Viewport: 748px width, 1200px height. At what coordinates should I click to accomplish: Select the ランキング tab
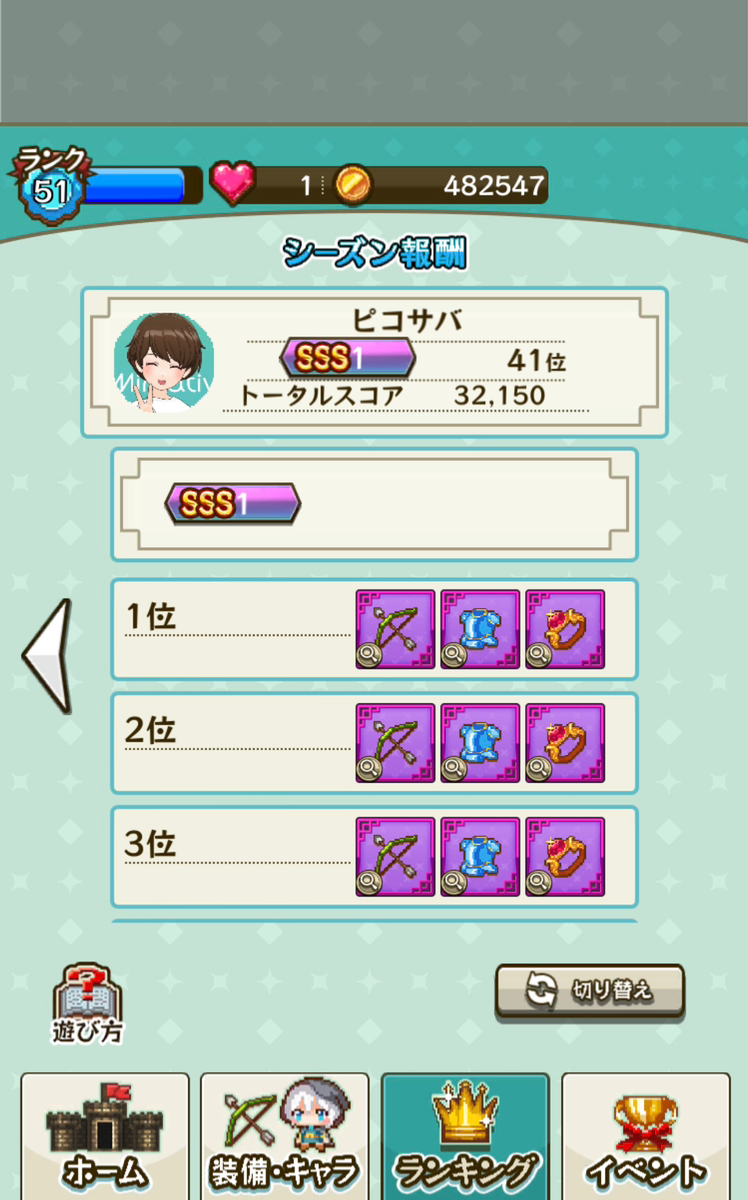[465, 1140]
